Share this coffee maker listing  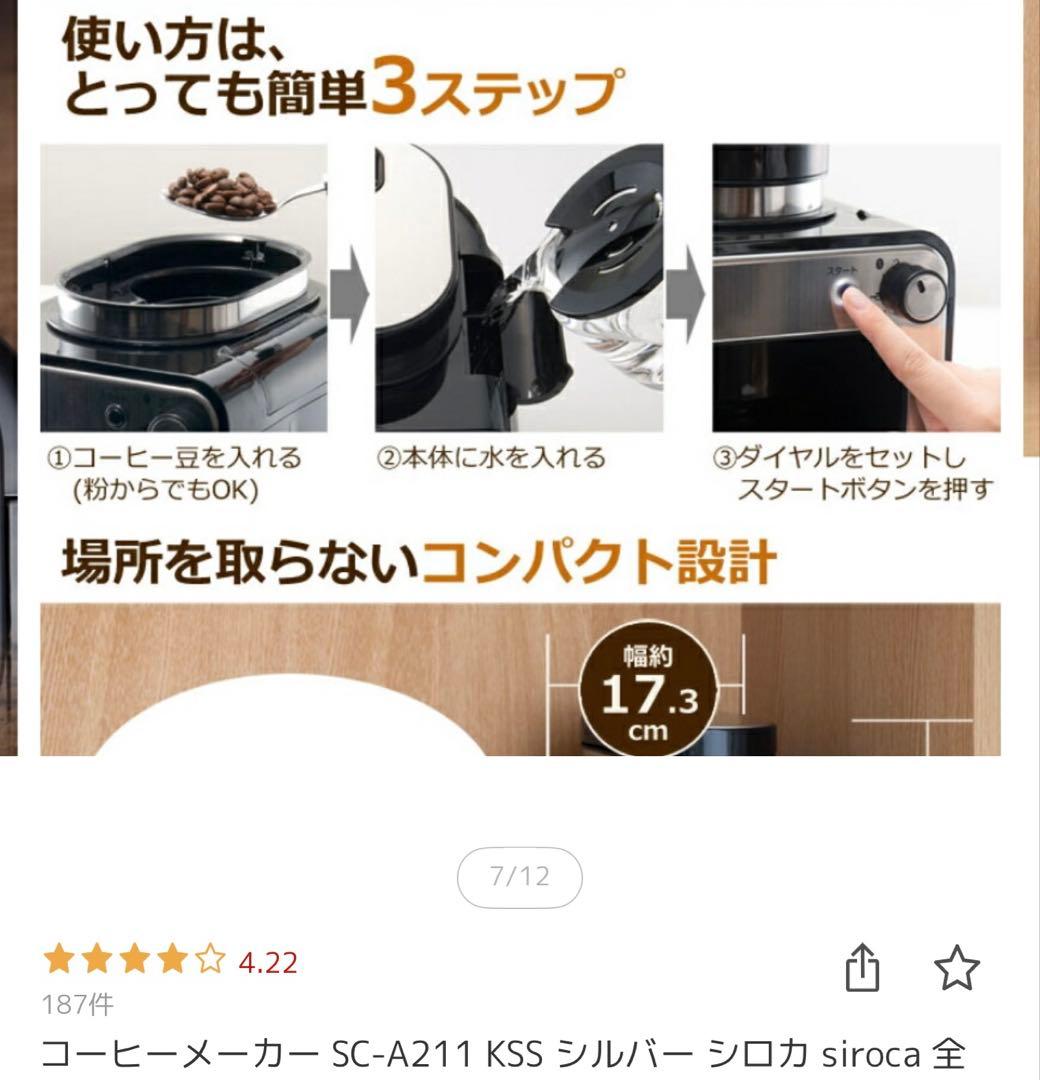(x=862, y=968)
